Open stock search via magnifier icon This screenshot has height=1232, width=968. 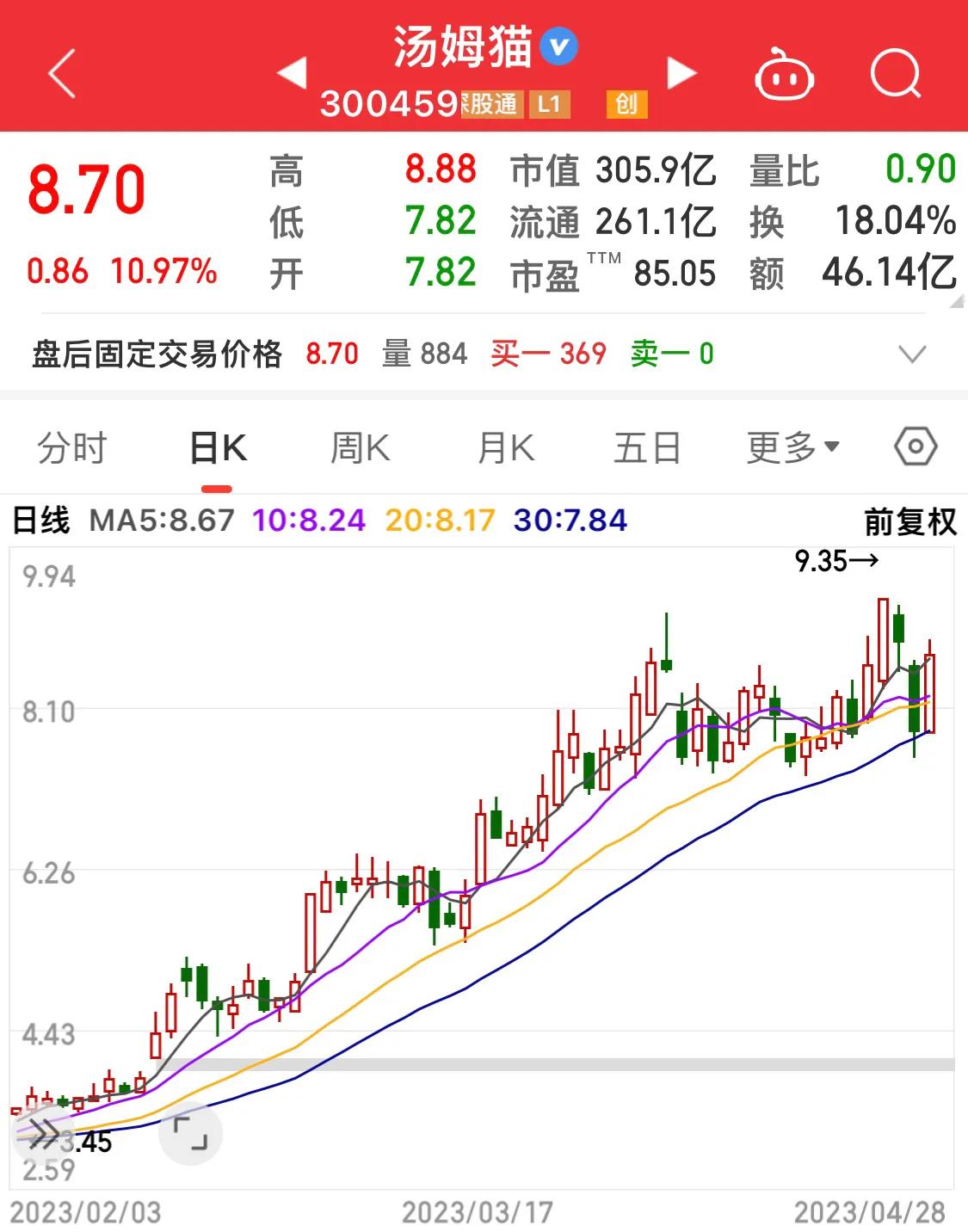[x=895, y=75]
